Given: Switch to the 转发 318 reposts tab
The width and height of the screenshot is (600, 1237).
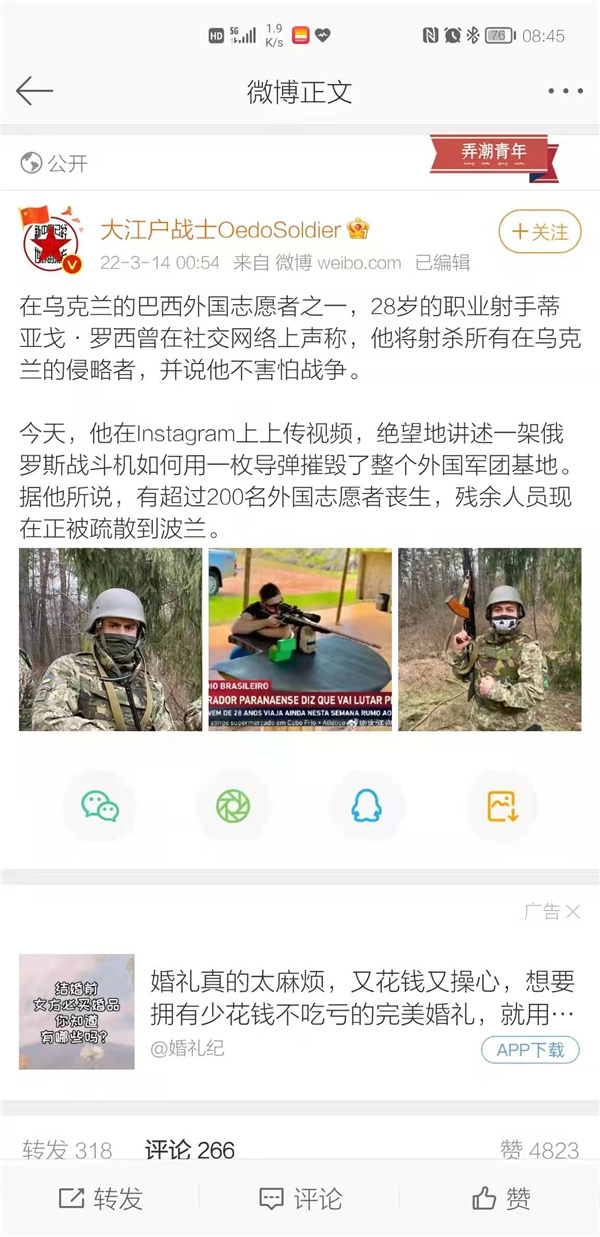Looking at the screenshot, I should pyautogui.click(x=67, y=1150).
